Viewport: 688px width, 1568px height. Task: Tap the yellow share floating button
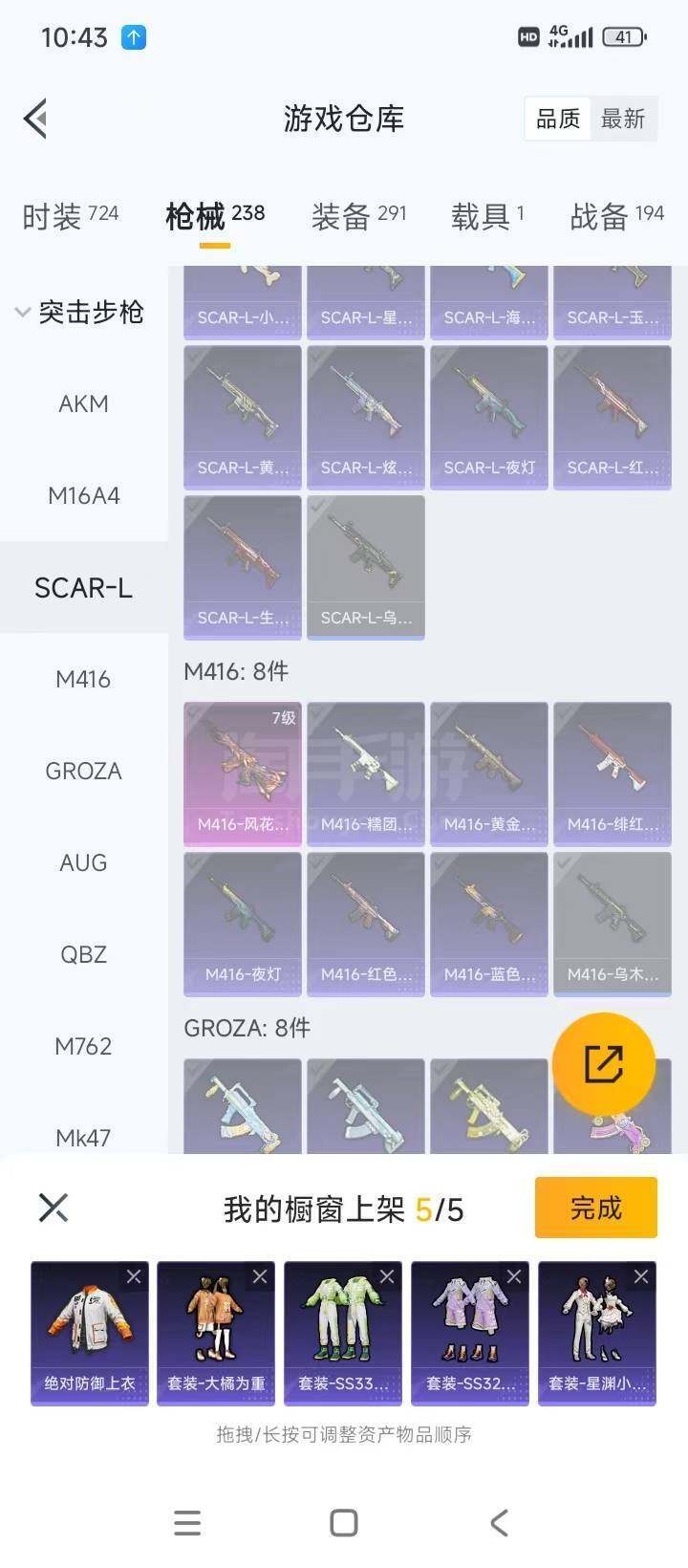point(604,1064)
